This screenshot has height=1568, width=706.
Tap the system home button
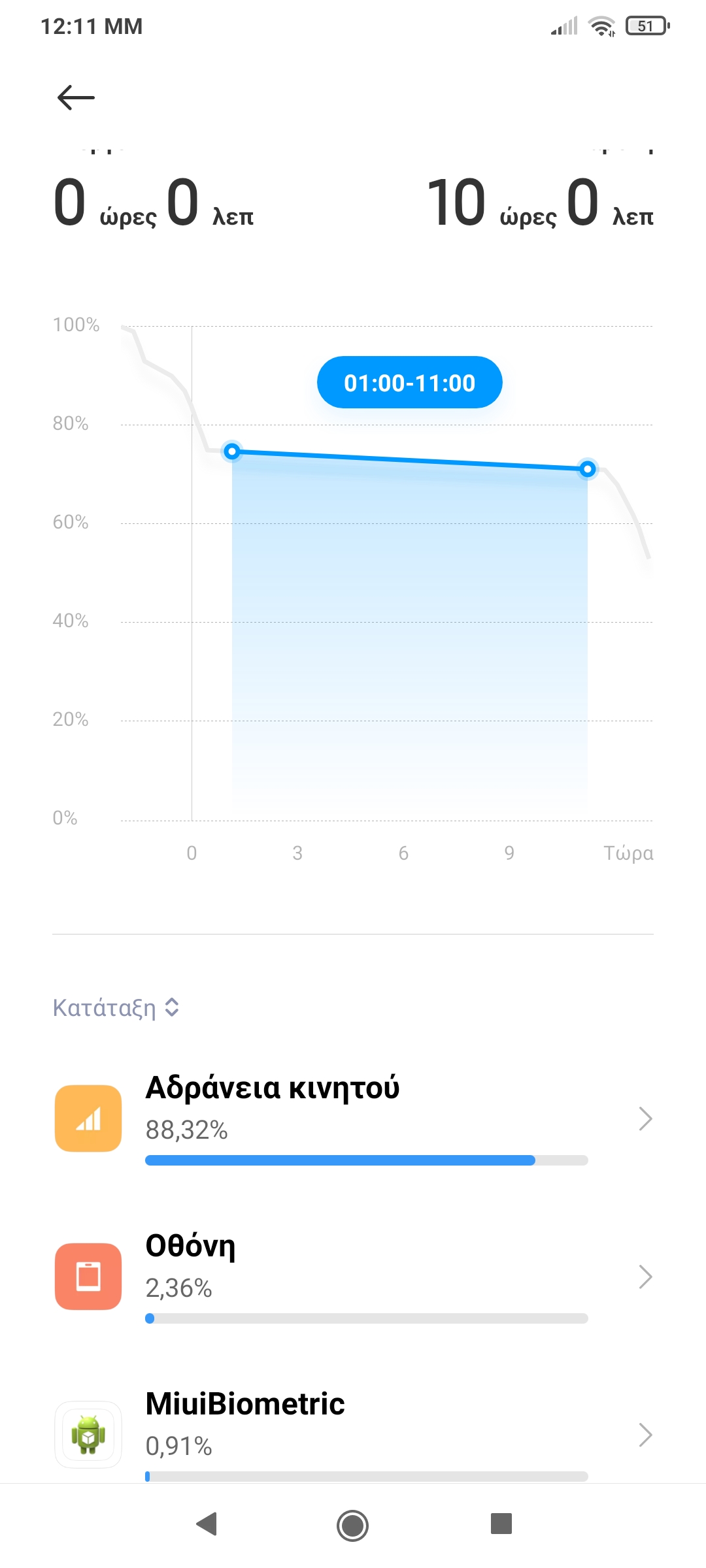tap(352, 1525)
